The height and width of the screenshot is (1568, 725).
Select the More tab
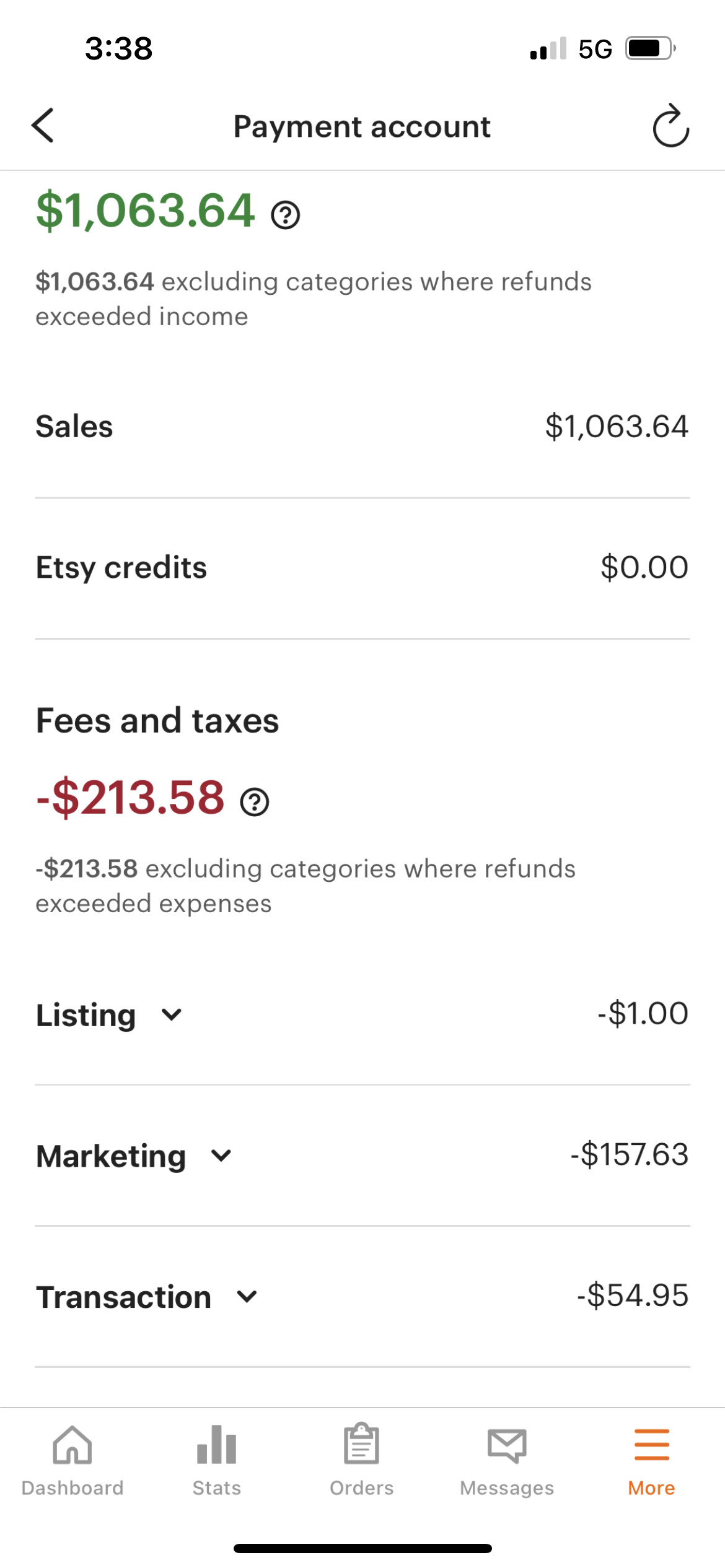click(x=652, y=1460)
